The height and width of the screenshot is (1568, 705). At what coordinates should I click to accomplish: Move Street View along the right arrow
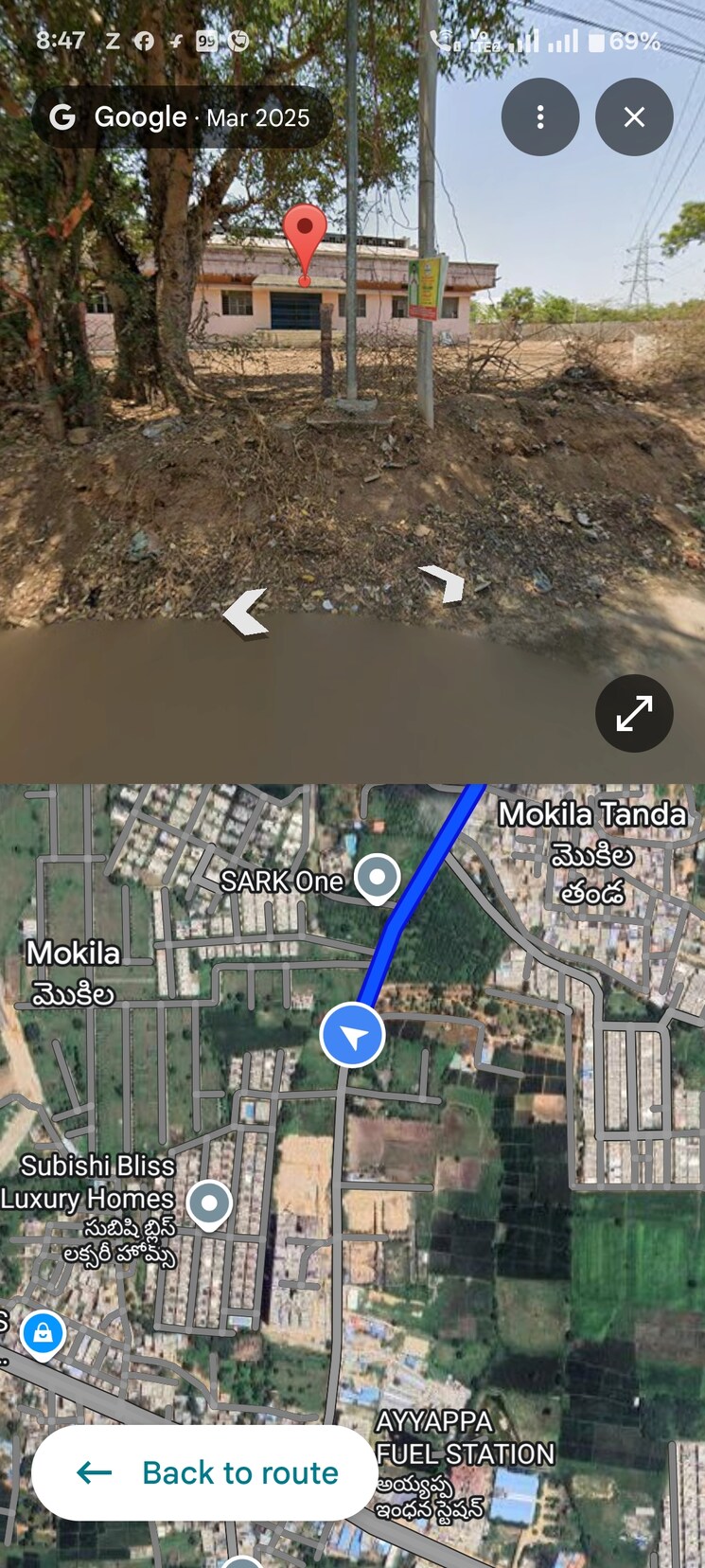click(444, 582)
